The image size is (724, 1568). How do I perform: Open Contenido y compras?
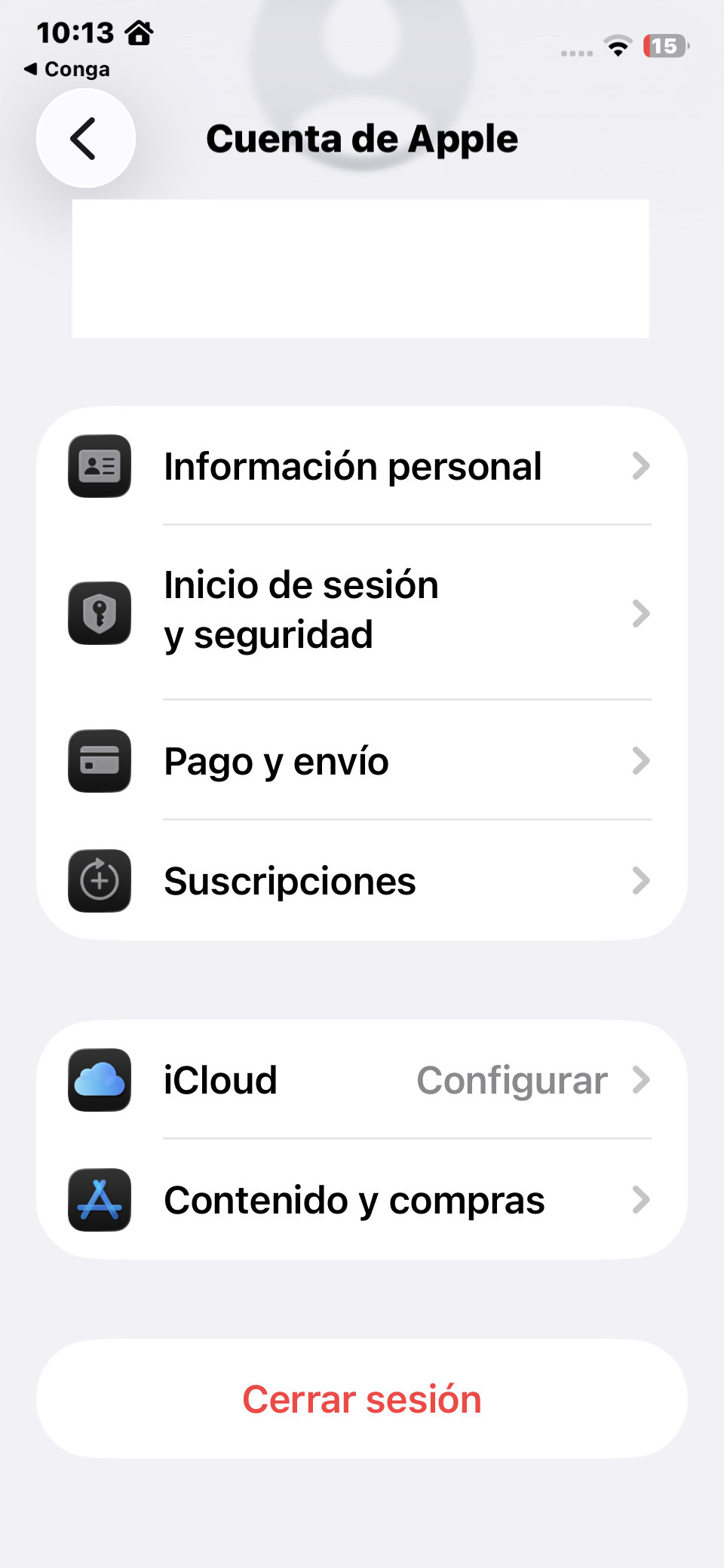point(362,1200)
